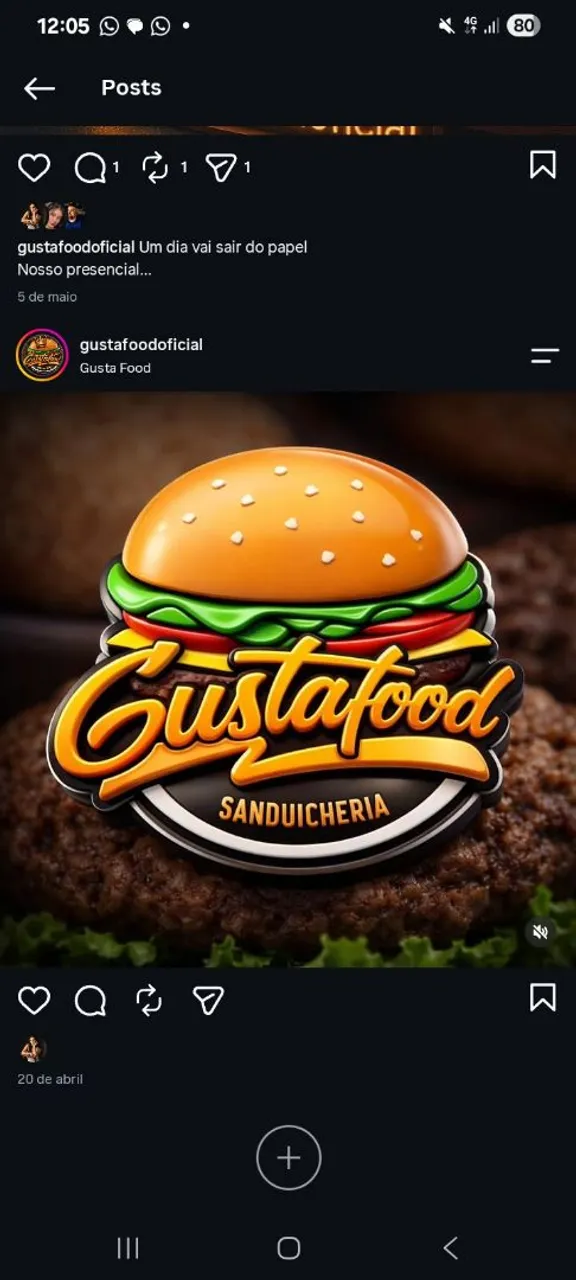Open the gustafoodoficial profile from the post header

coord(141,344)
